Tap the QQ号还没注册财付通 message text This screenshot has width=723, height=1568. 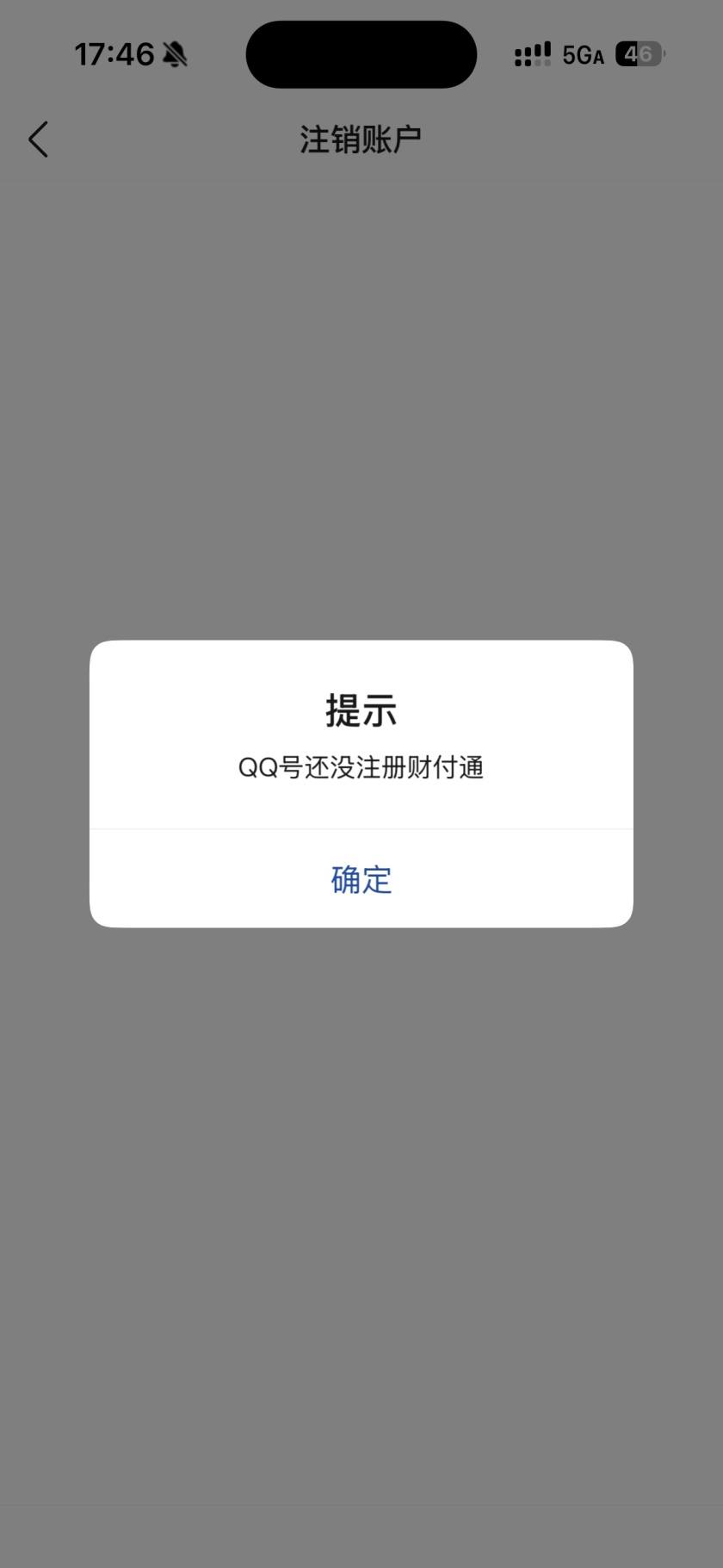[x=361, y=767]
